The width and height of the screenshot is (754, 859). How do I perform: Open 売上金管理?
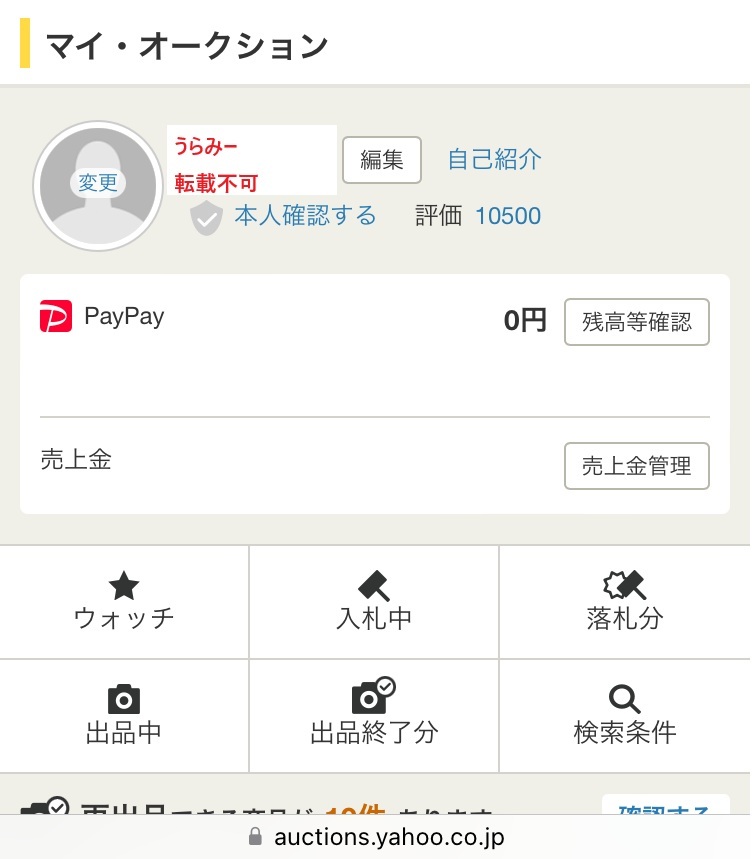click(636, 466)
